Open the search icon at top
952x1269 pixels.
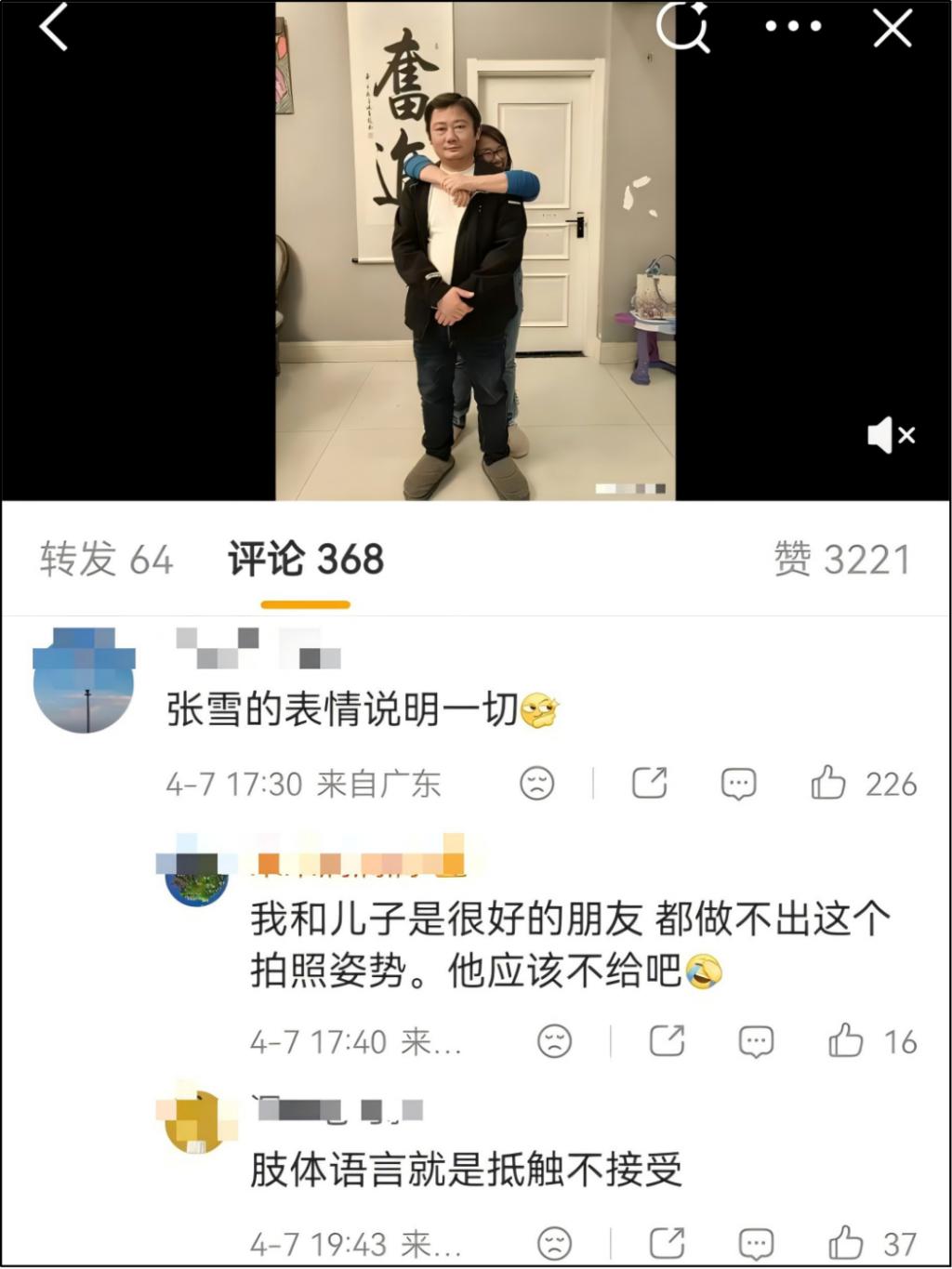coord(683,26)
